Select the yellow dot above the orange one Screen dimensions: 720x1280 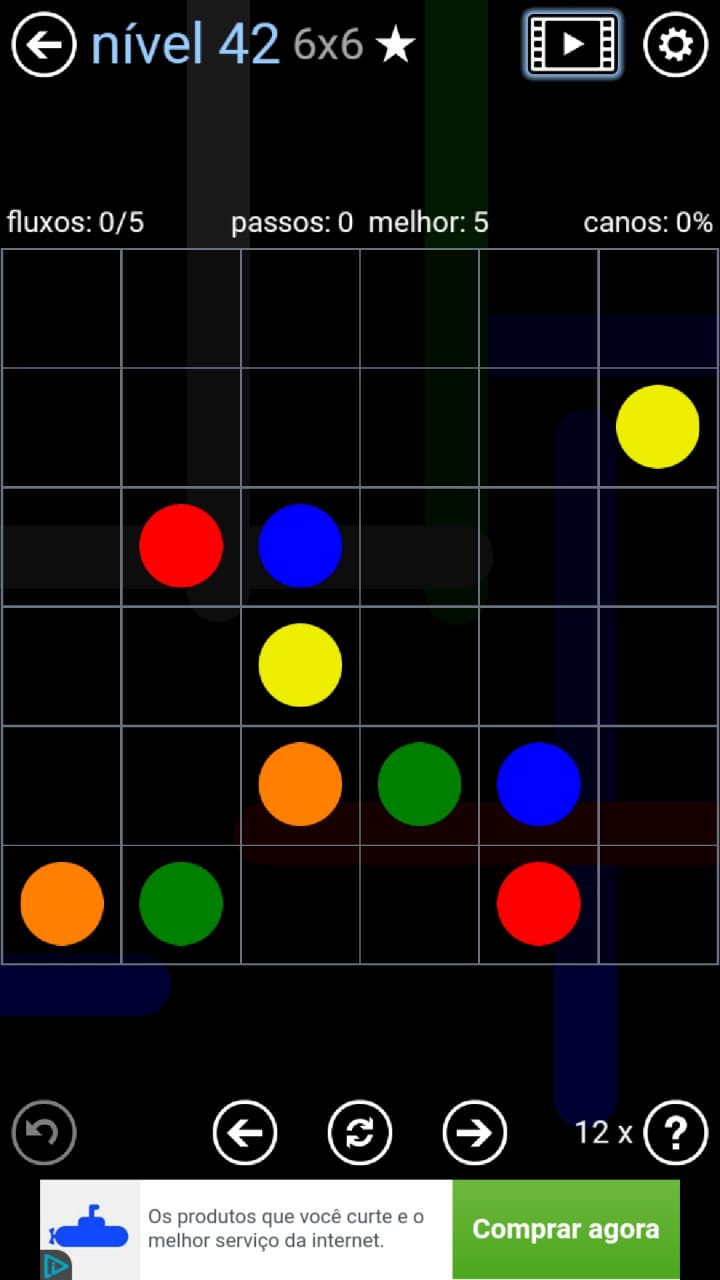pos(300,665)
